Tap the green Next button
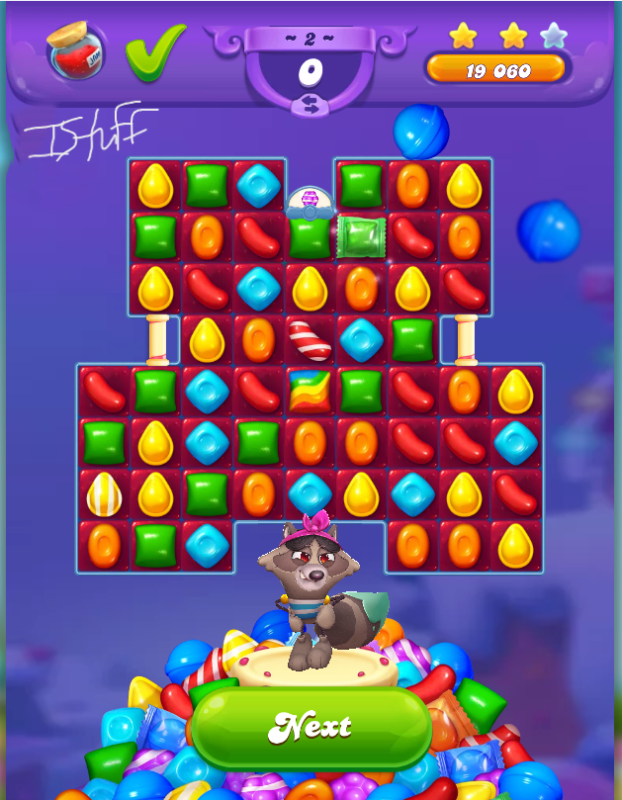 [x=312, y=727]
